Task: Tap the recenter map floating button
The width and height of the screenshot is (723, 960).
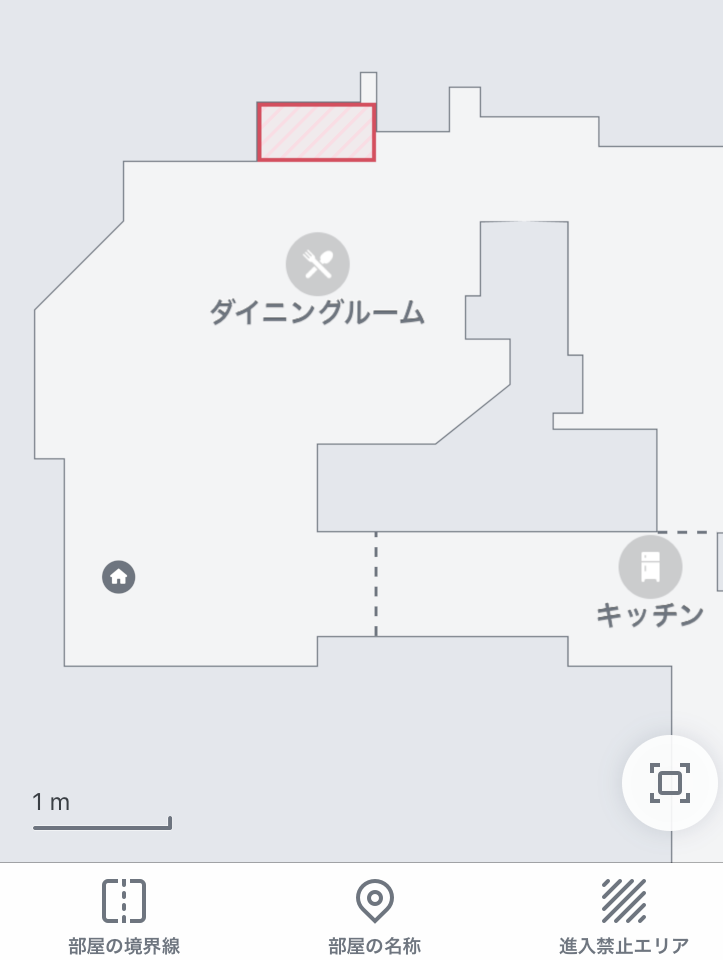Action: tap(670, 783)
